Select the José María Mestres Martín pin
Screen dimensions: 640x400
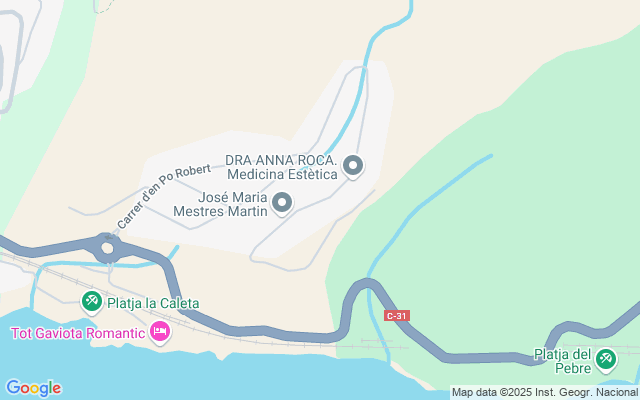[x=282, y=203]
